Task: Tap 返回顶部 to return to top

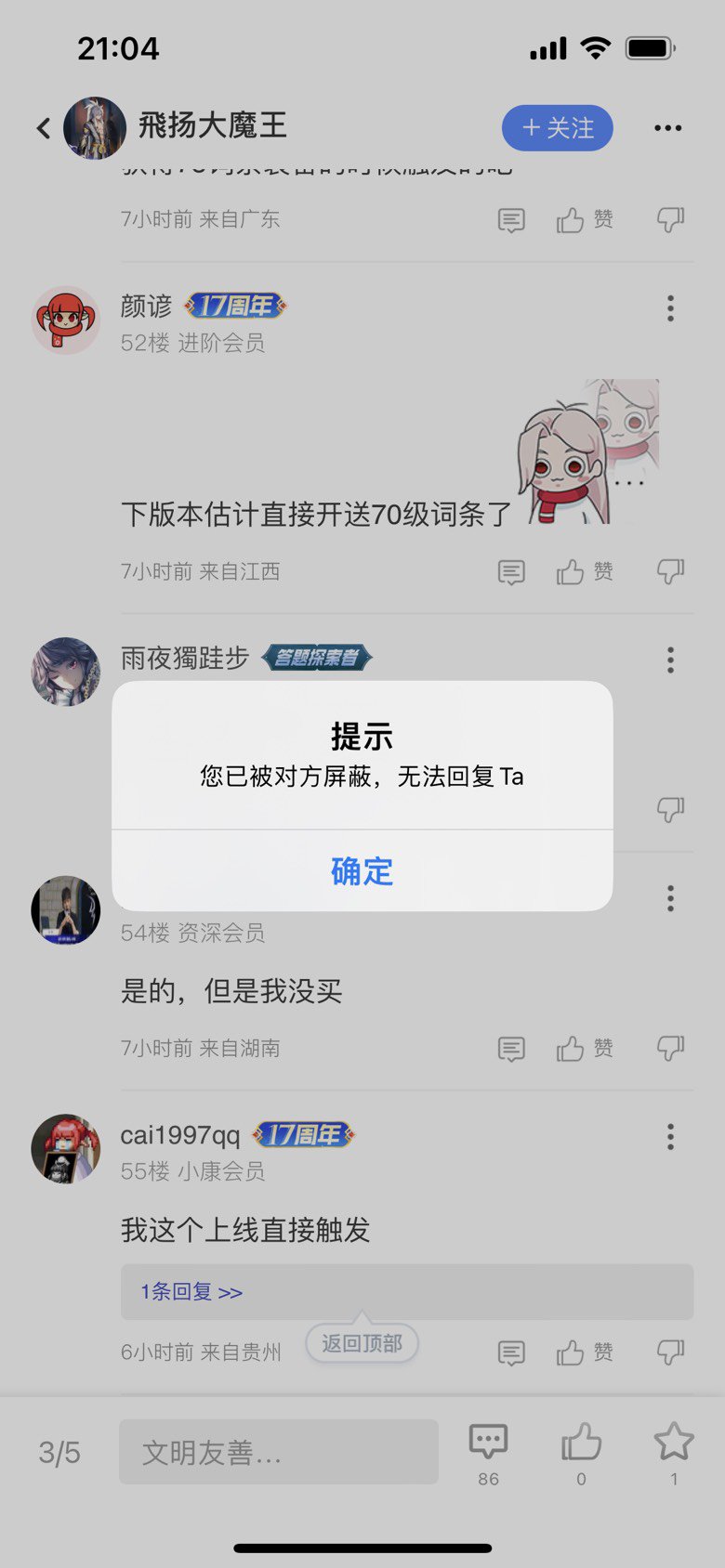Action: (362, 1343)
